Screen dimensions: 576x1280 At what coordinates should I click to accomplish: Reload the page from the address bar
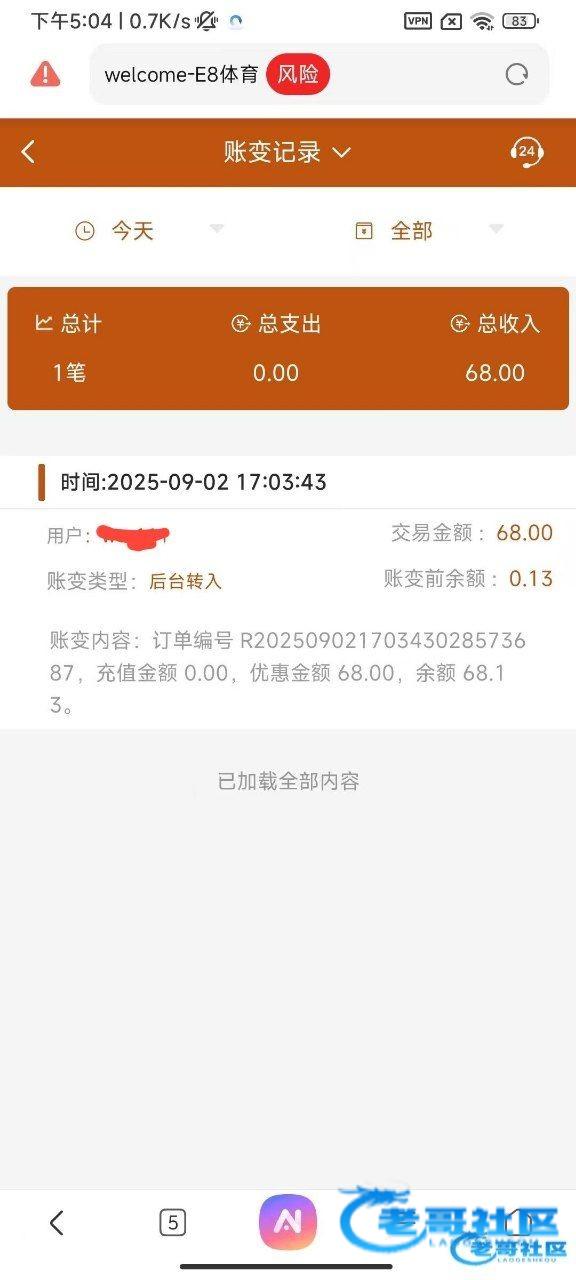tap(517, 74)
